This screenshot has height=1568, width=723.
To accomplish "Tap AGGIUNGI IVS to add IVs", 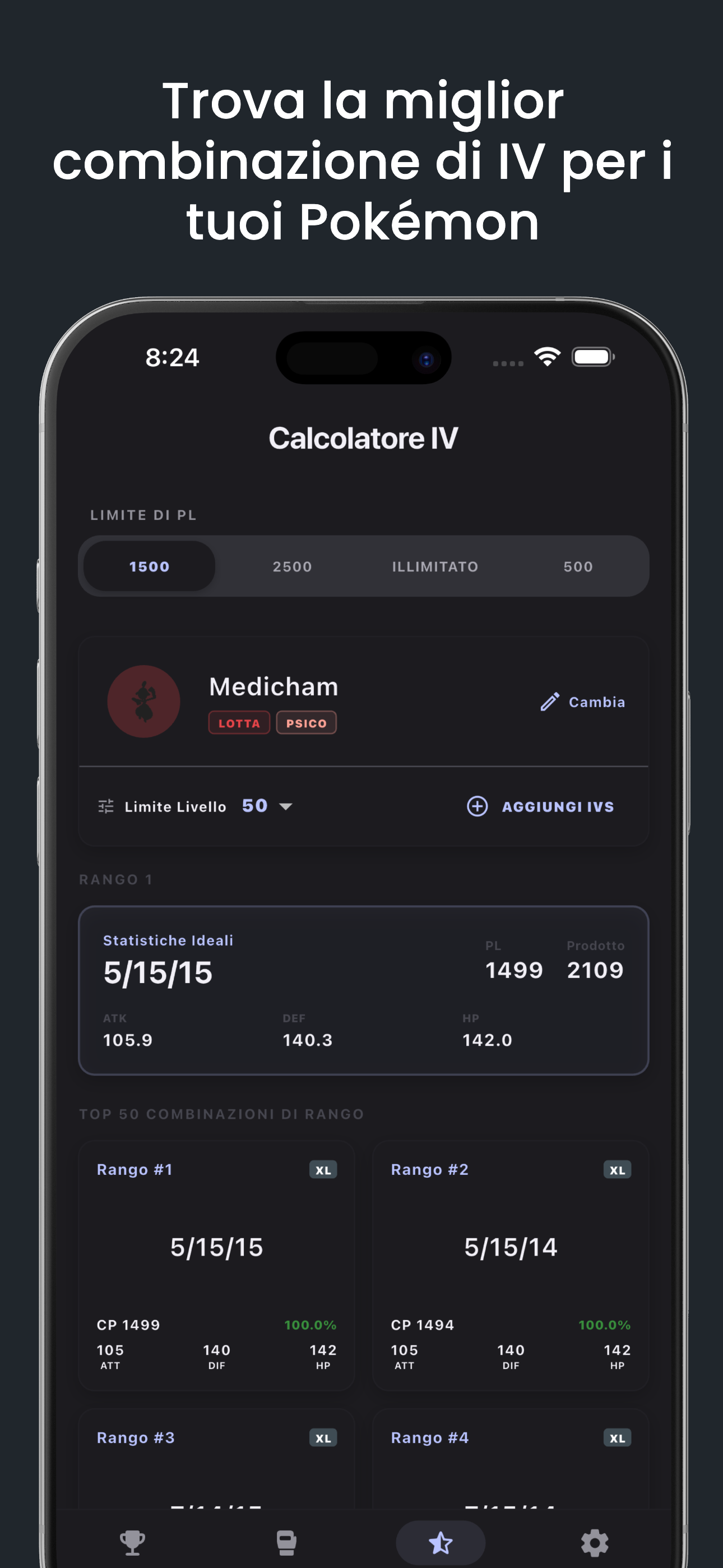I will click(557, 806).
